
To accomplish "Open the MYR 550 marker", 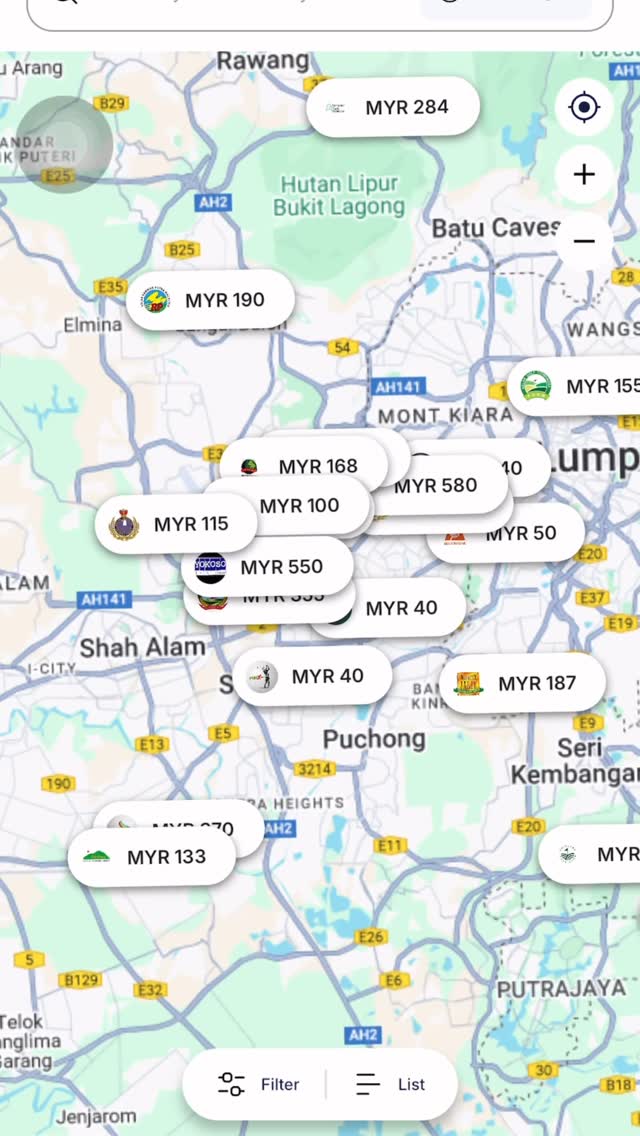I will click(268, 567).
